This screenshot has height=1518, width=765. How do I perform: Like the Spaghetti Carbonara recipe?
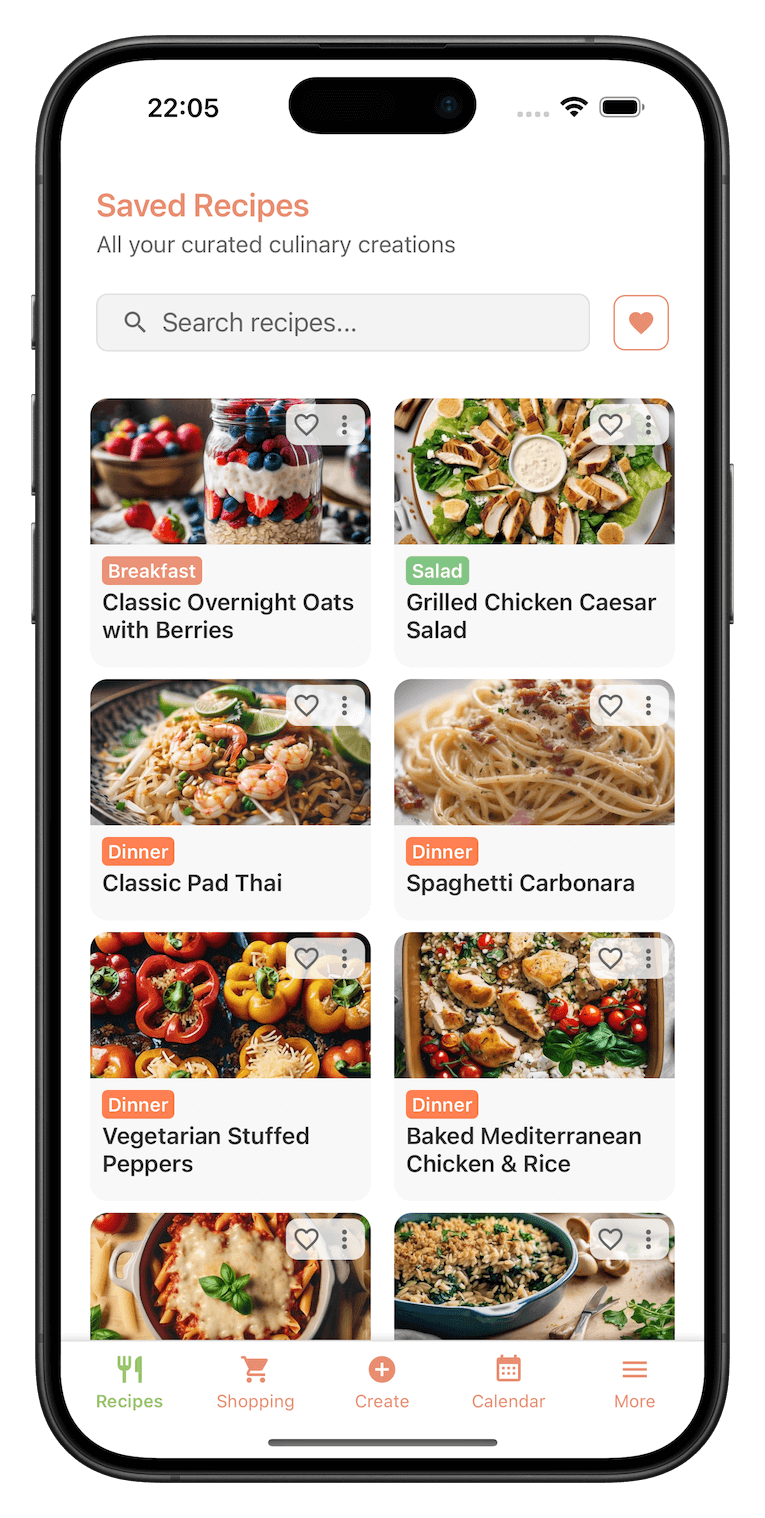click(610, 706)
